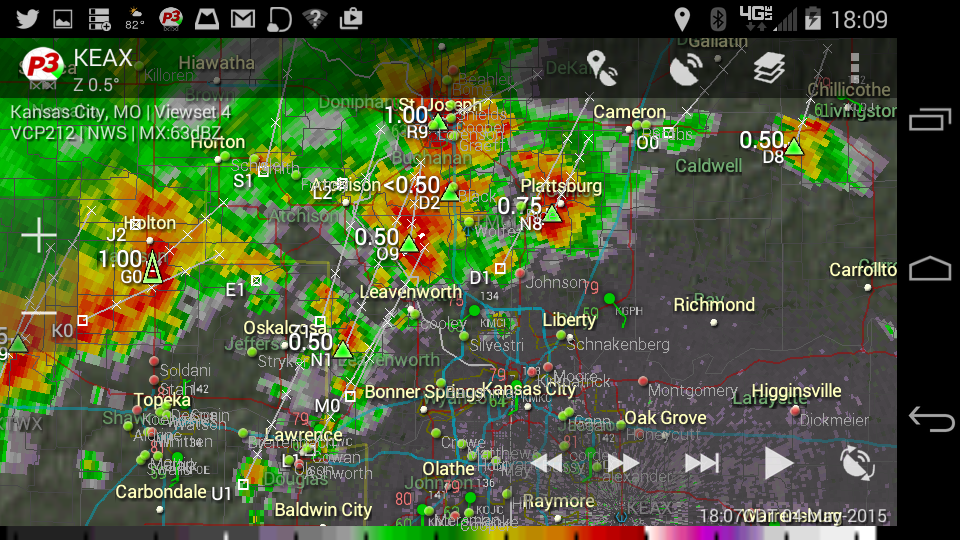Open the overflow menu
This screenshot has width=960, height=540.
(x=855, y=68)
